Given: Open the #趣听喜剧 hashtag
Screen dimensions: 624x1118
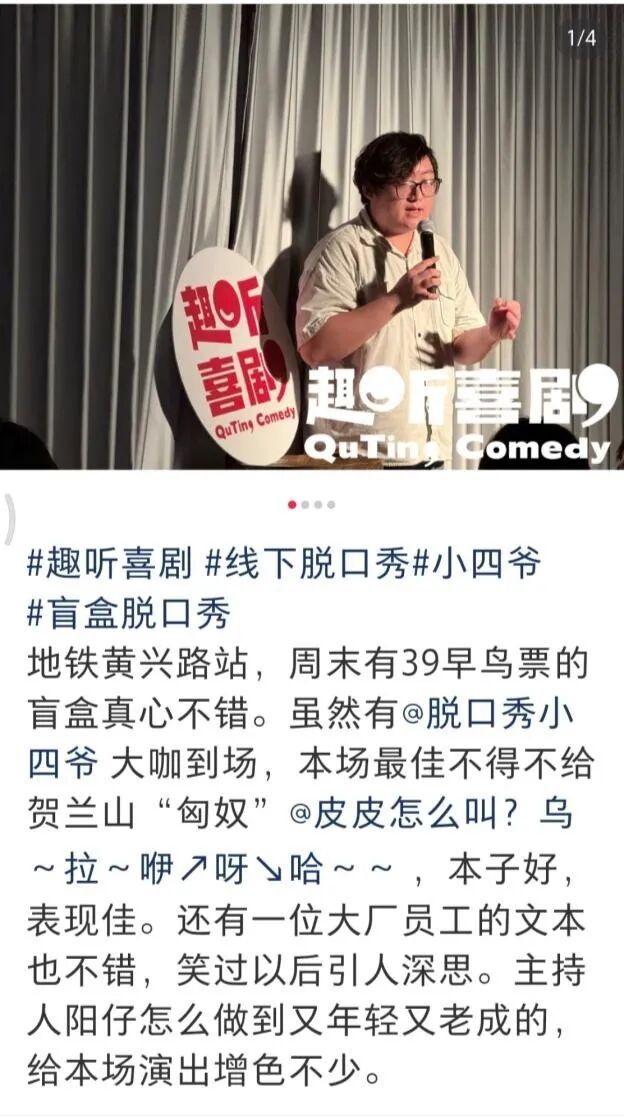Looking at the screenshot, I should pyautogui.click(x=109, y=566).
